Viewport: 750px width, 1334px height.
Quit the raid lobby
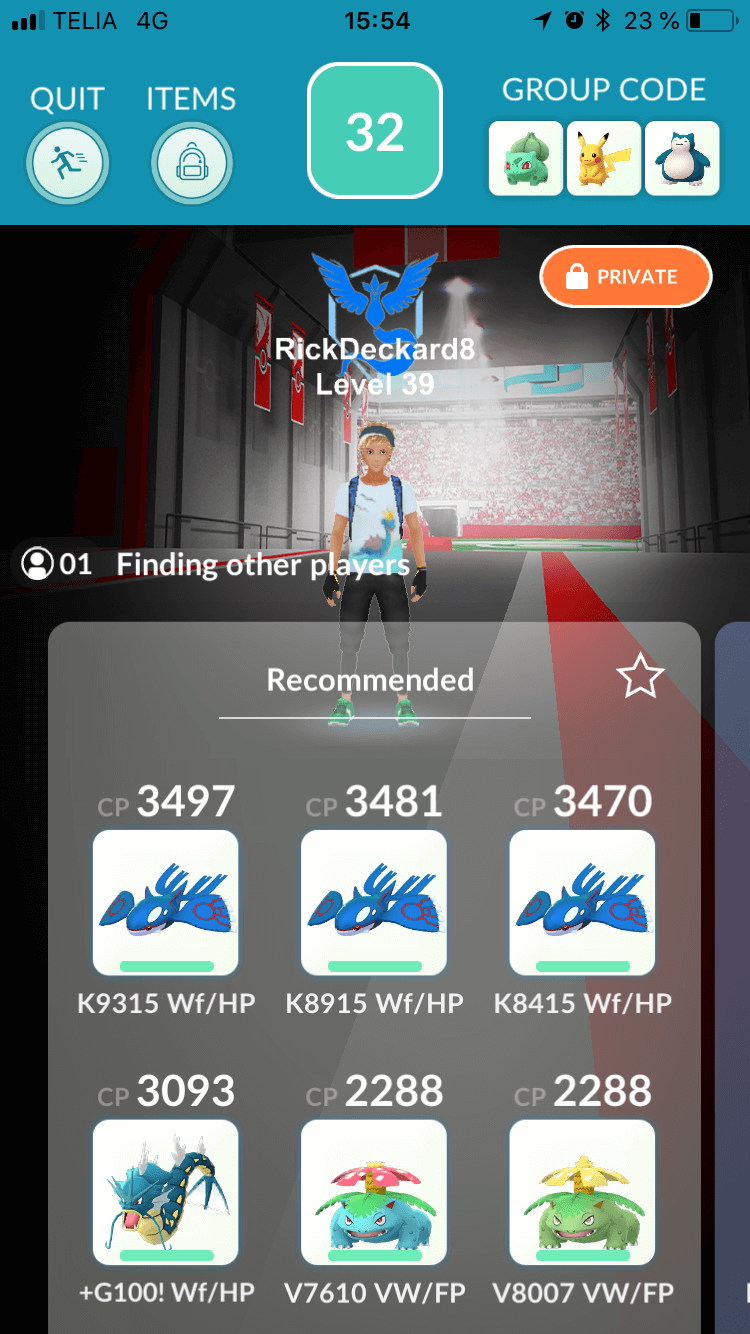67,163
